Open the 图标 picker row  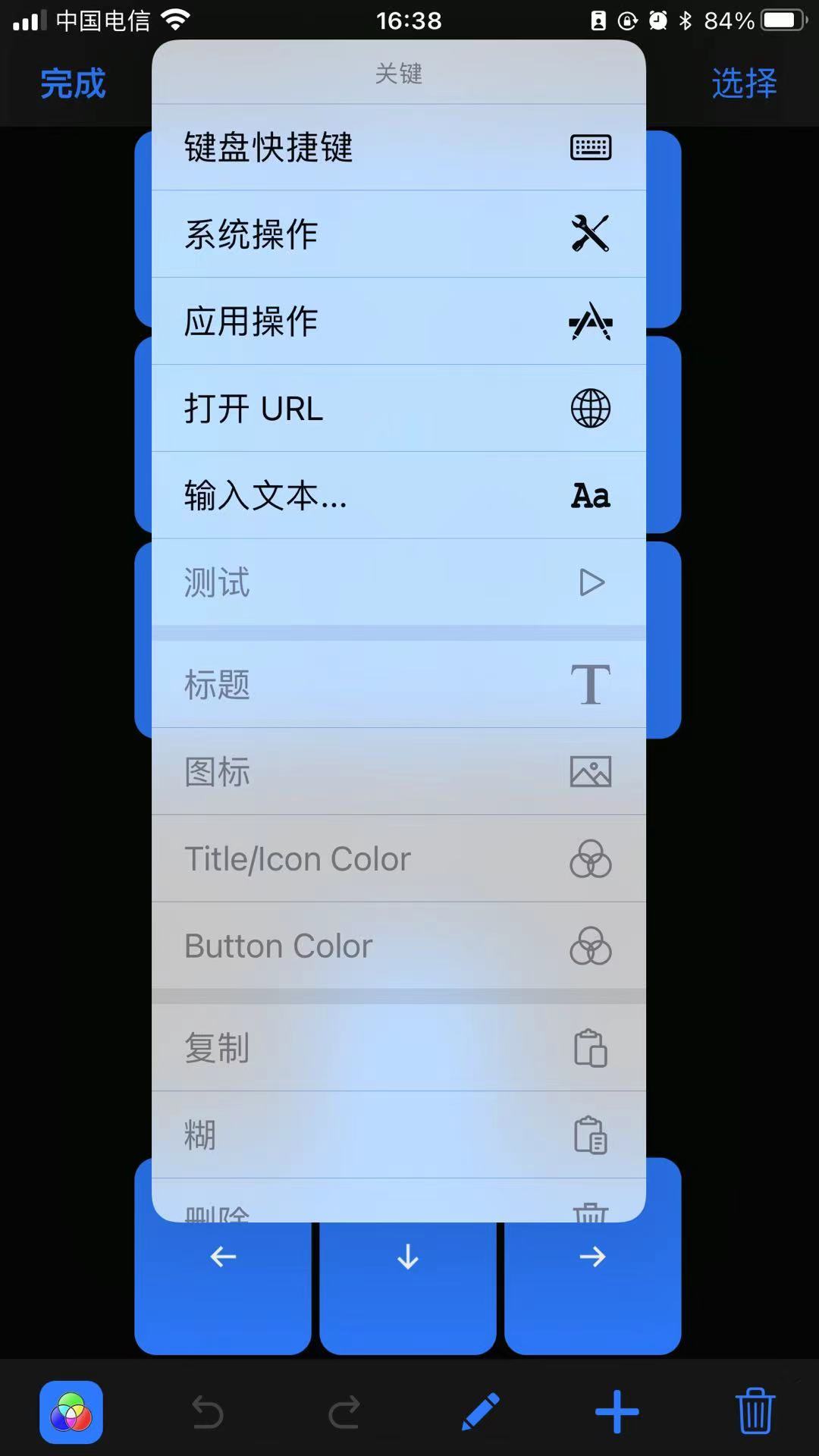[399, 772]
